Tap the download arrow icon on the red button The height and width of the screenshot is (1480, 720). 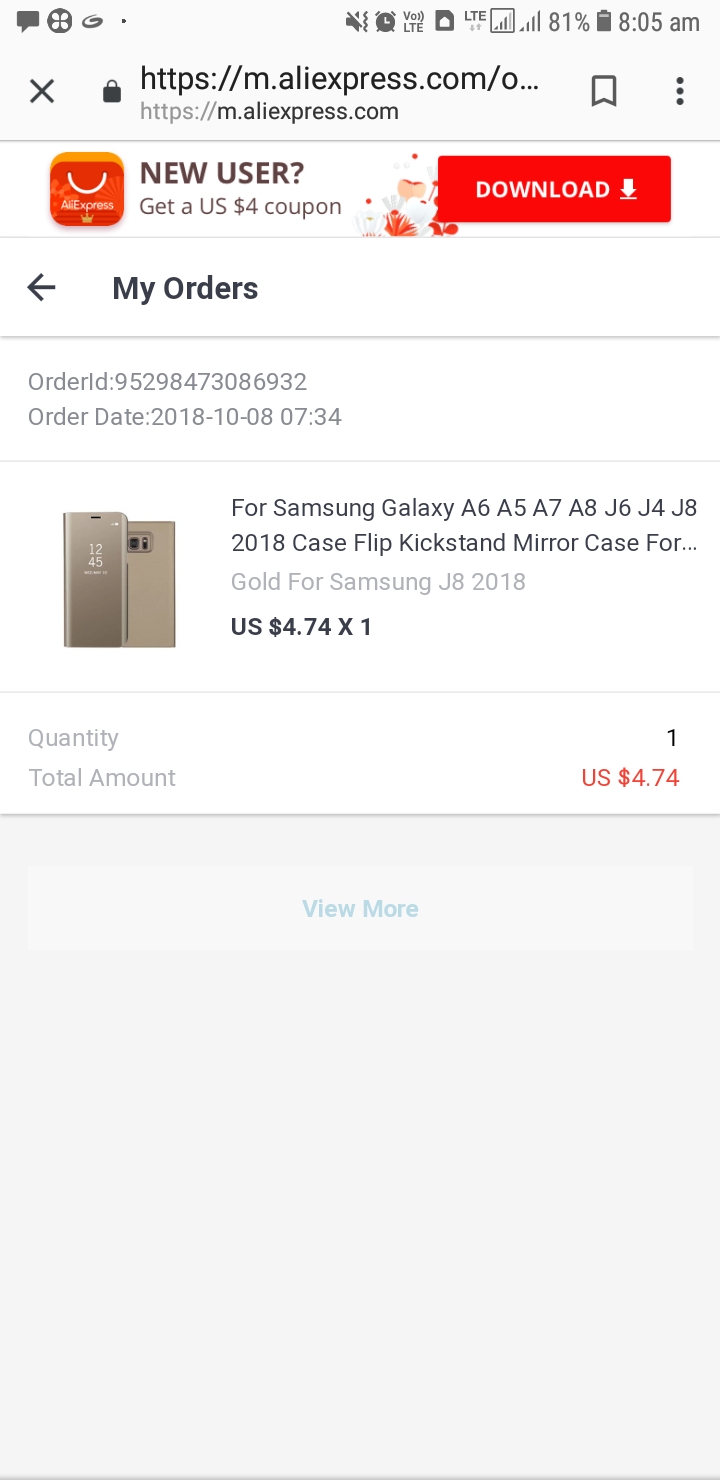pyautogui.click(x=628, y=189)
